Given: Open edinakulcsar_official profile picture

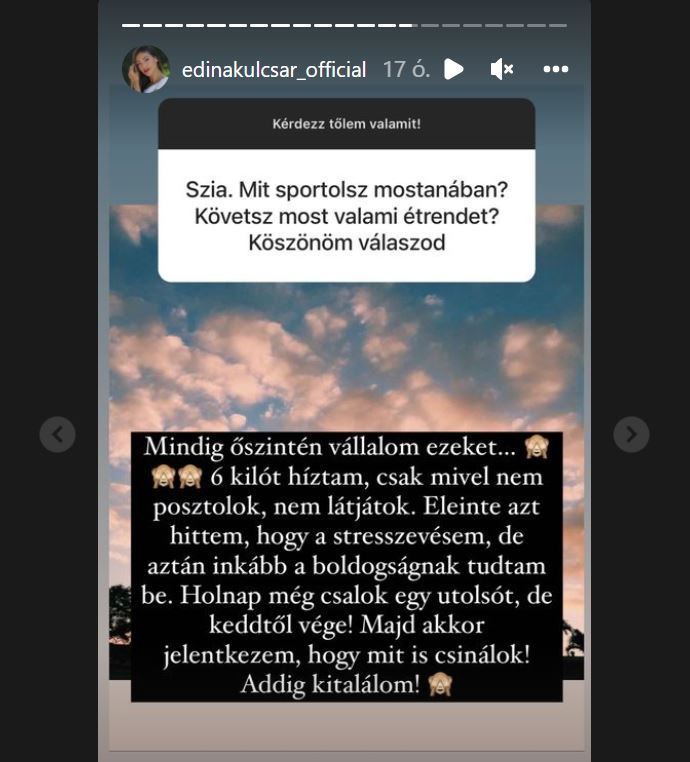Looking at the screenshot, I should (x=146, y=69).
